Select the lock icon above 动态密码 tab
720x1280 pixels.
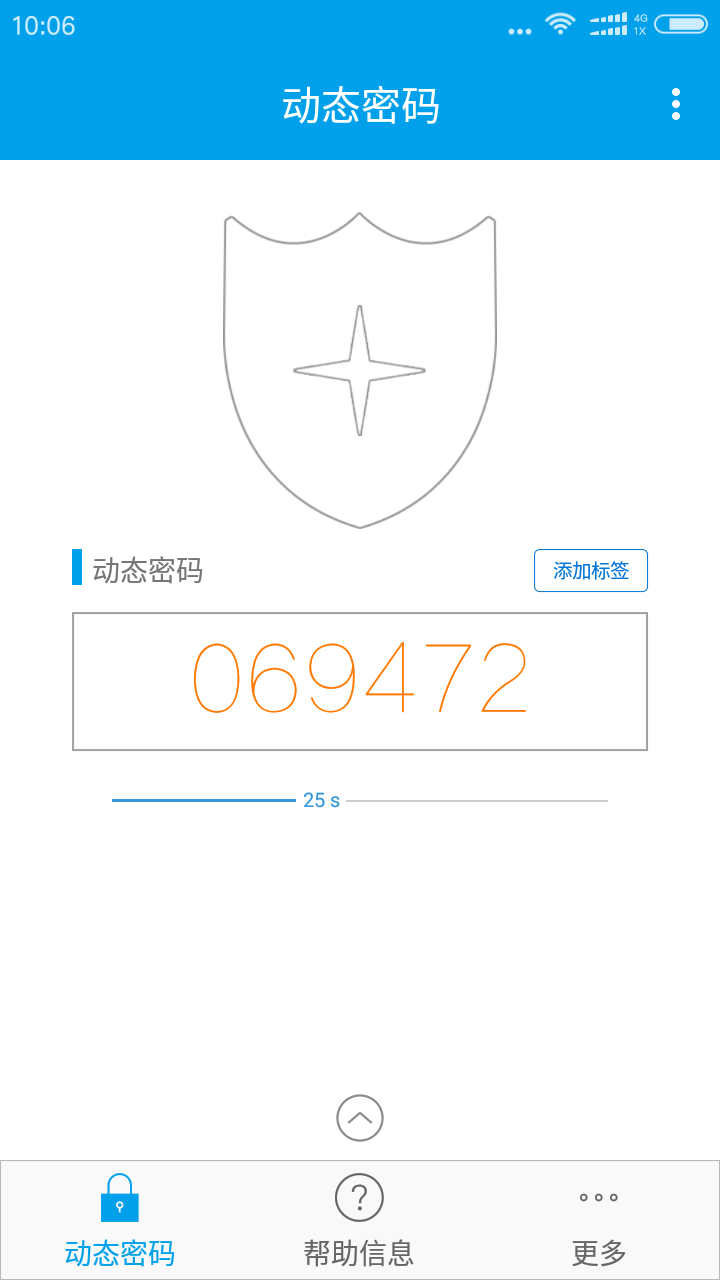(120, 1196)
